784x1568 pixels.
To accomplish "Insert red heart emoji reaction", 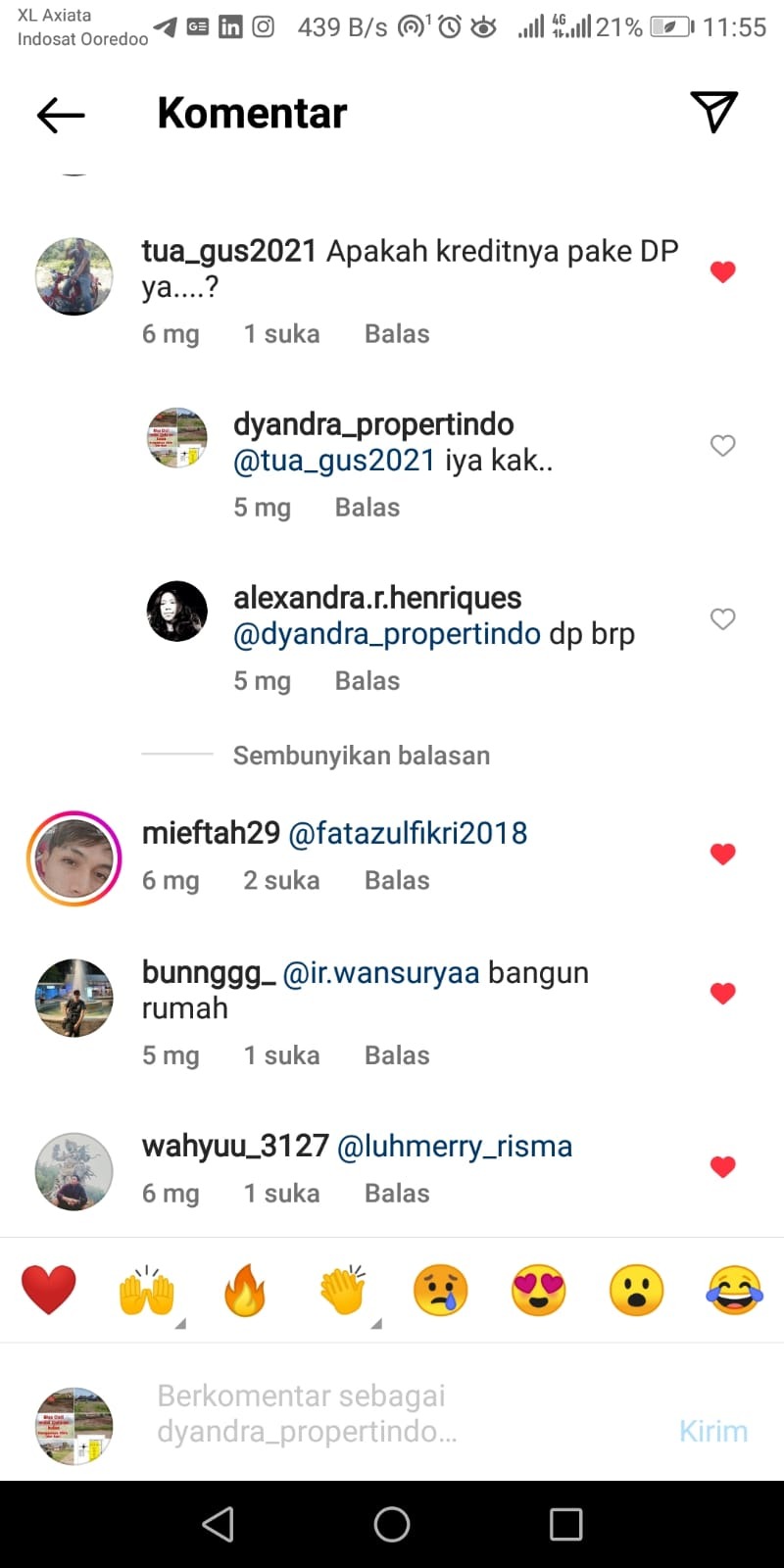I will (x=49, y=1290).
